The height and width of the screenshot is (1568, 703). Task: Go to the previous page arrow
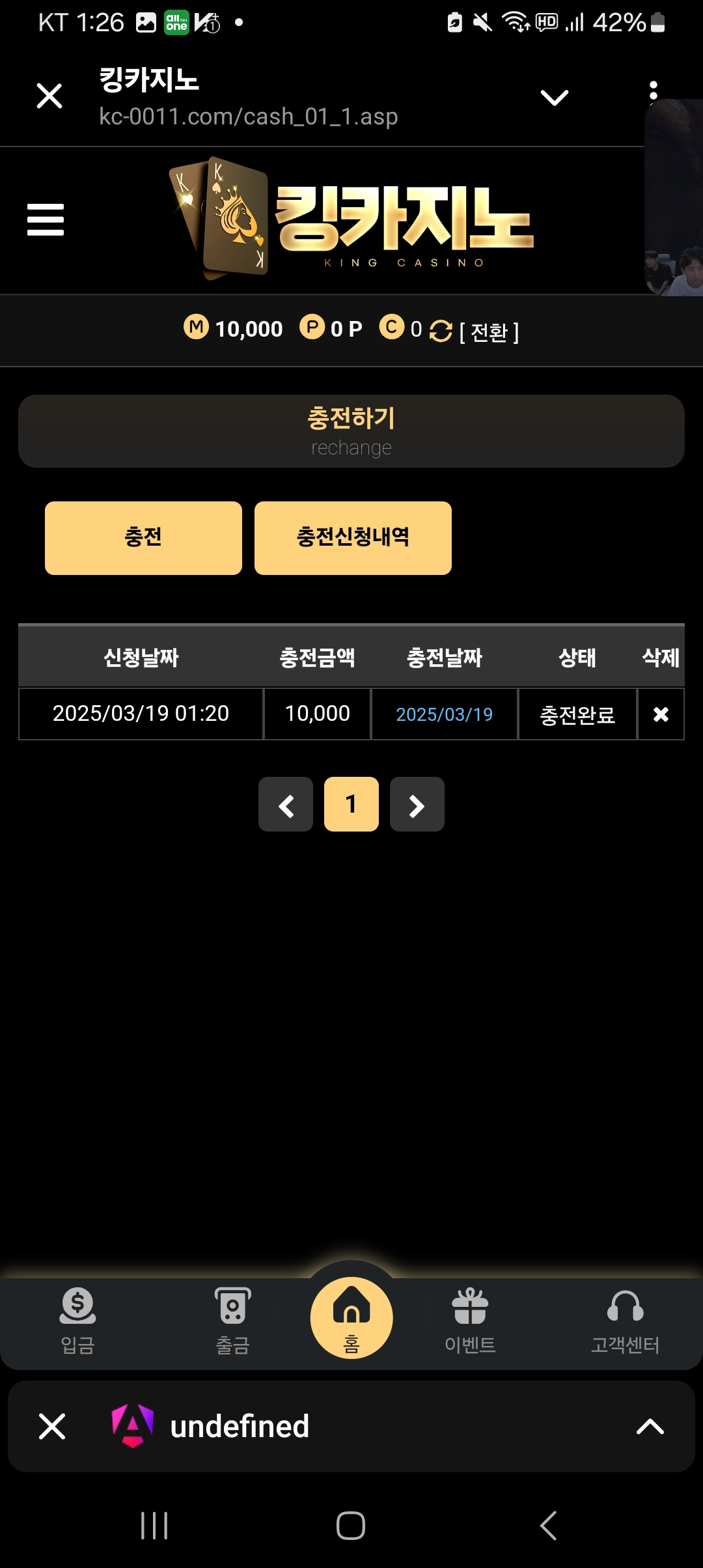pos(286,805)
